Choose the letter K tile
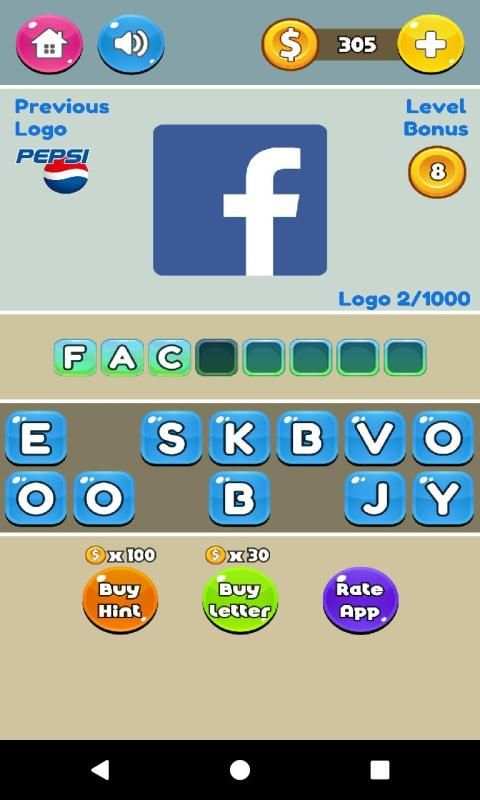The width and height of the screenshot is (480, 800). 239,438
